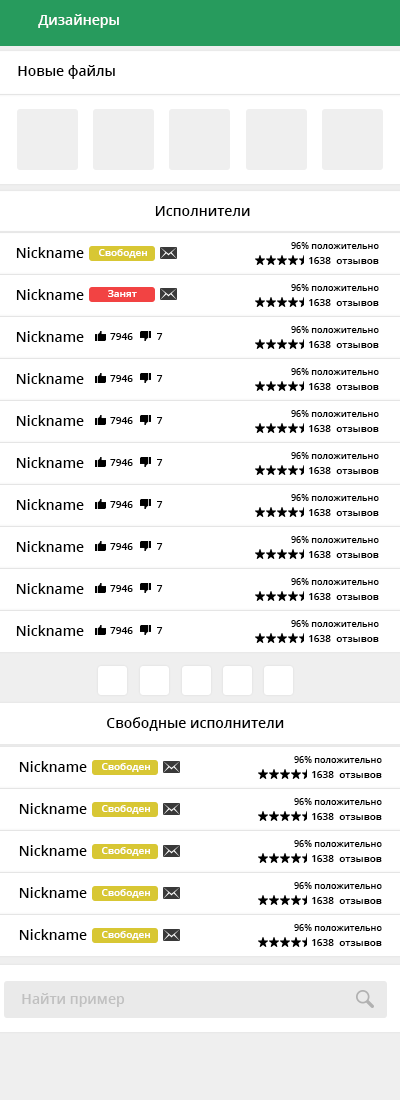400x1100 pixels.
Task: Tap the magnifier icon in the search box
Action: pos(364,999)
